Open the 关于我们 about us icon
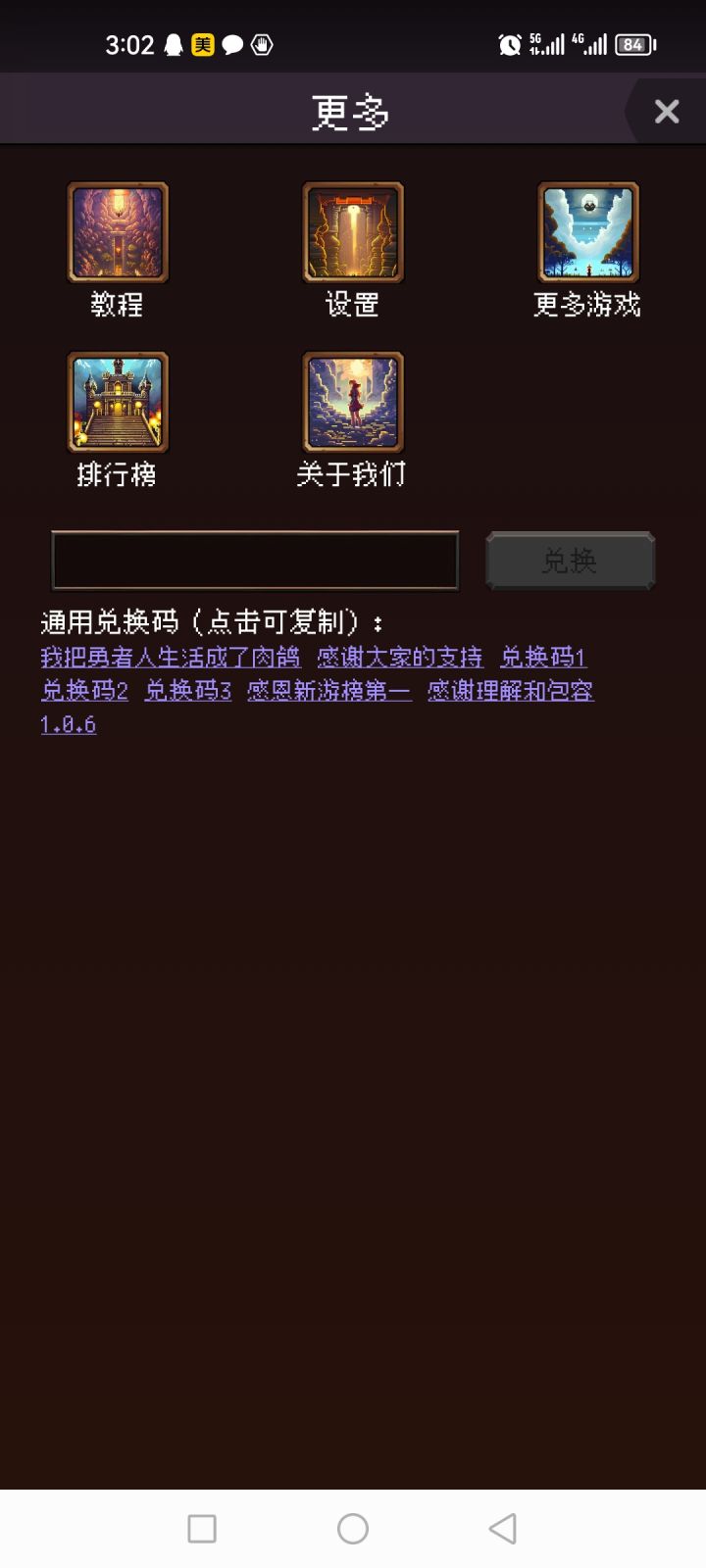706x1568 pixels. click(353, 402)
